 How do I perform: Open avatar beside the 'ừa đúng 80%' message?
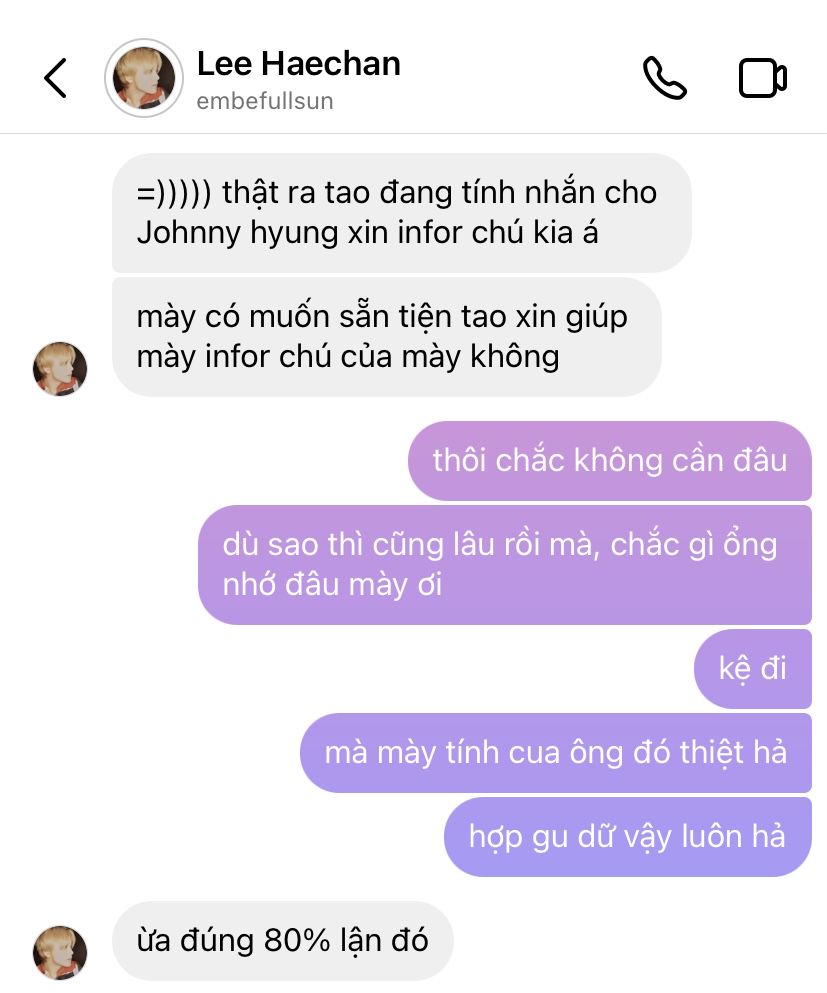pos(60,951)
